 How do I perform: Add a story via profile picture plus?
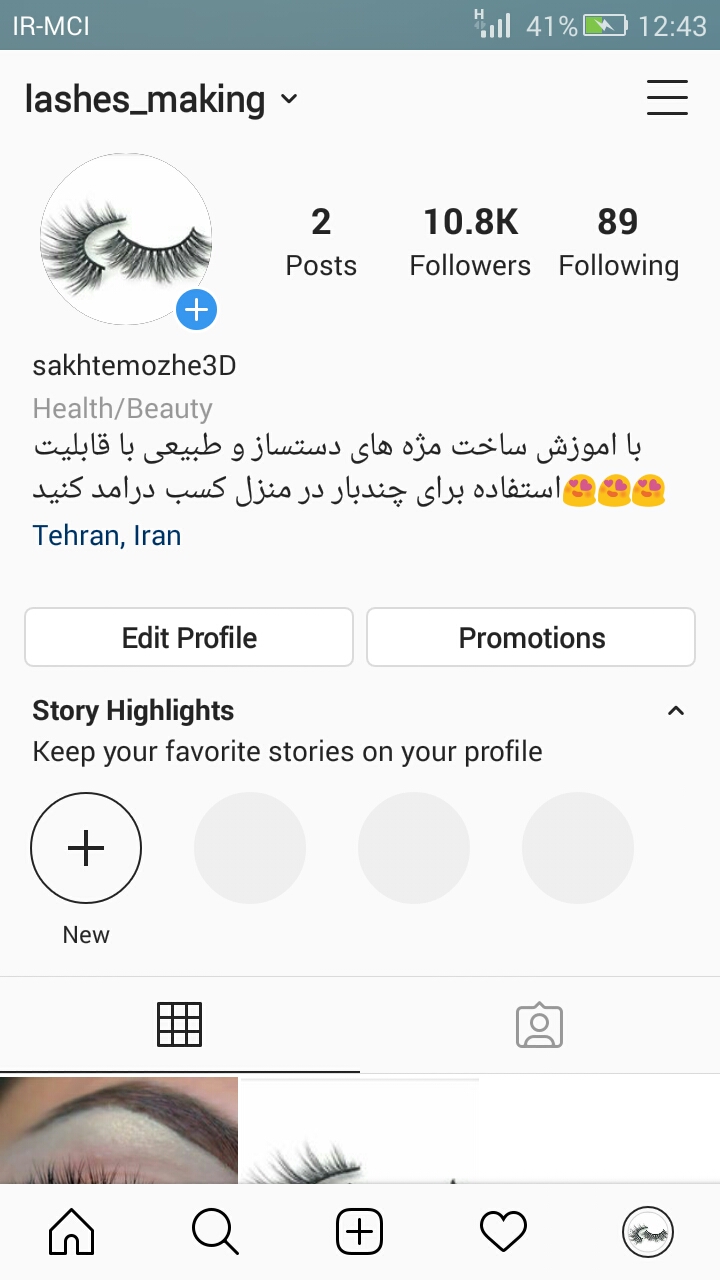[197, 310]
